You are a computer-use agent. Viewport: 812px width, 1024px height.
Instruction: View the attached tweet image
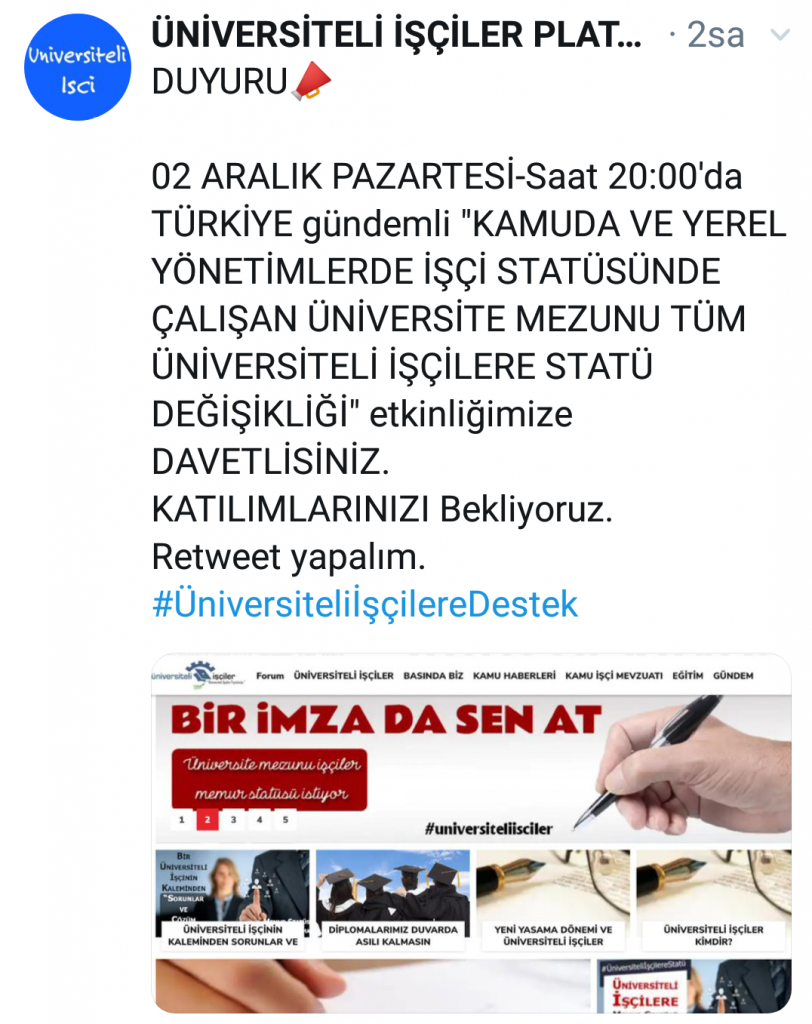(x=471, y=833)
